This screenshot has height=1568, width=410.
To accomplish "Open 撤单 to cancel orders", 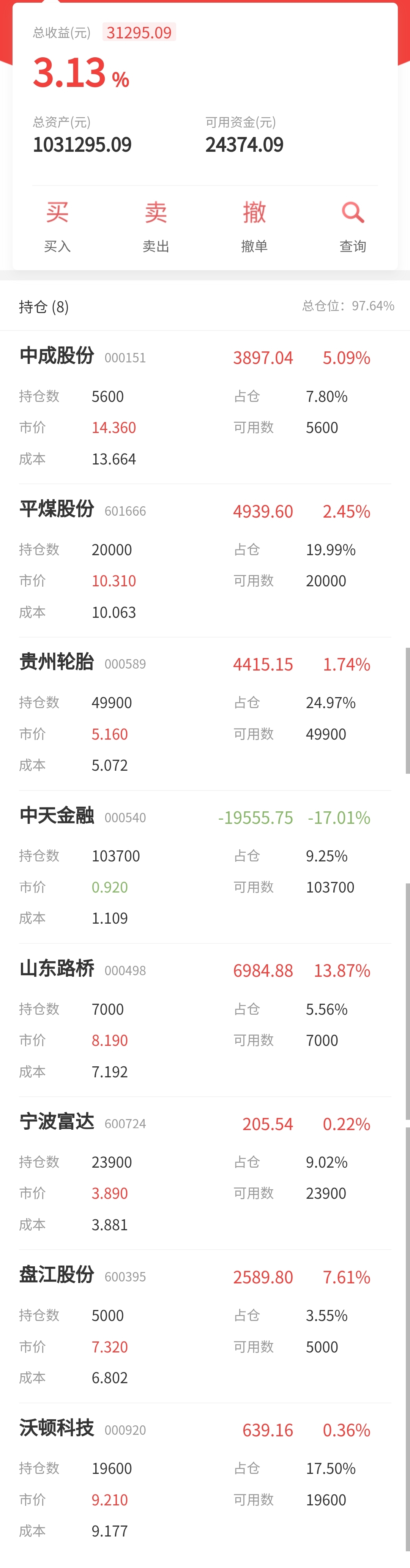I will coord(254,226).
